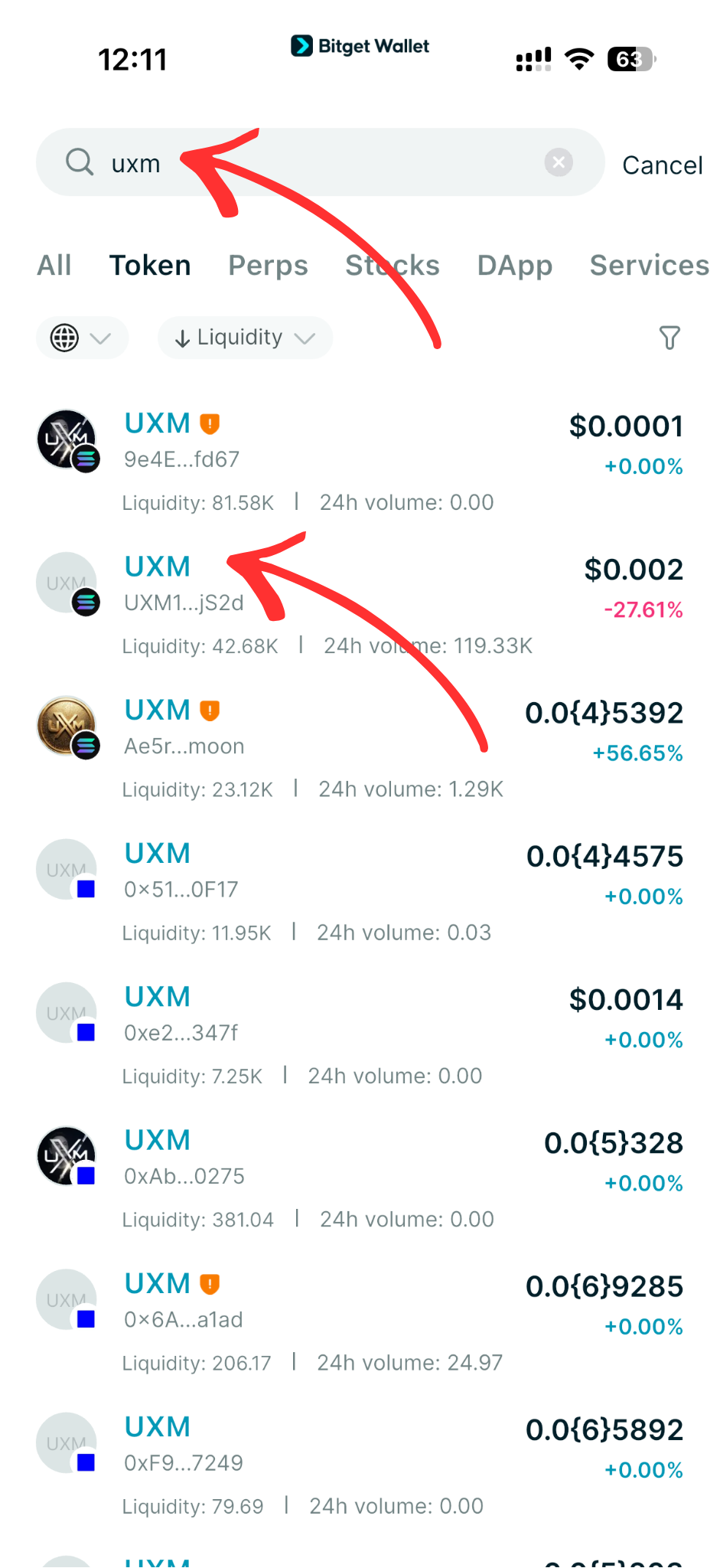Screen dimensions: 720x1568
Task: Select the DApp tab
Action: [x=515, y=266]
